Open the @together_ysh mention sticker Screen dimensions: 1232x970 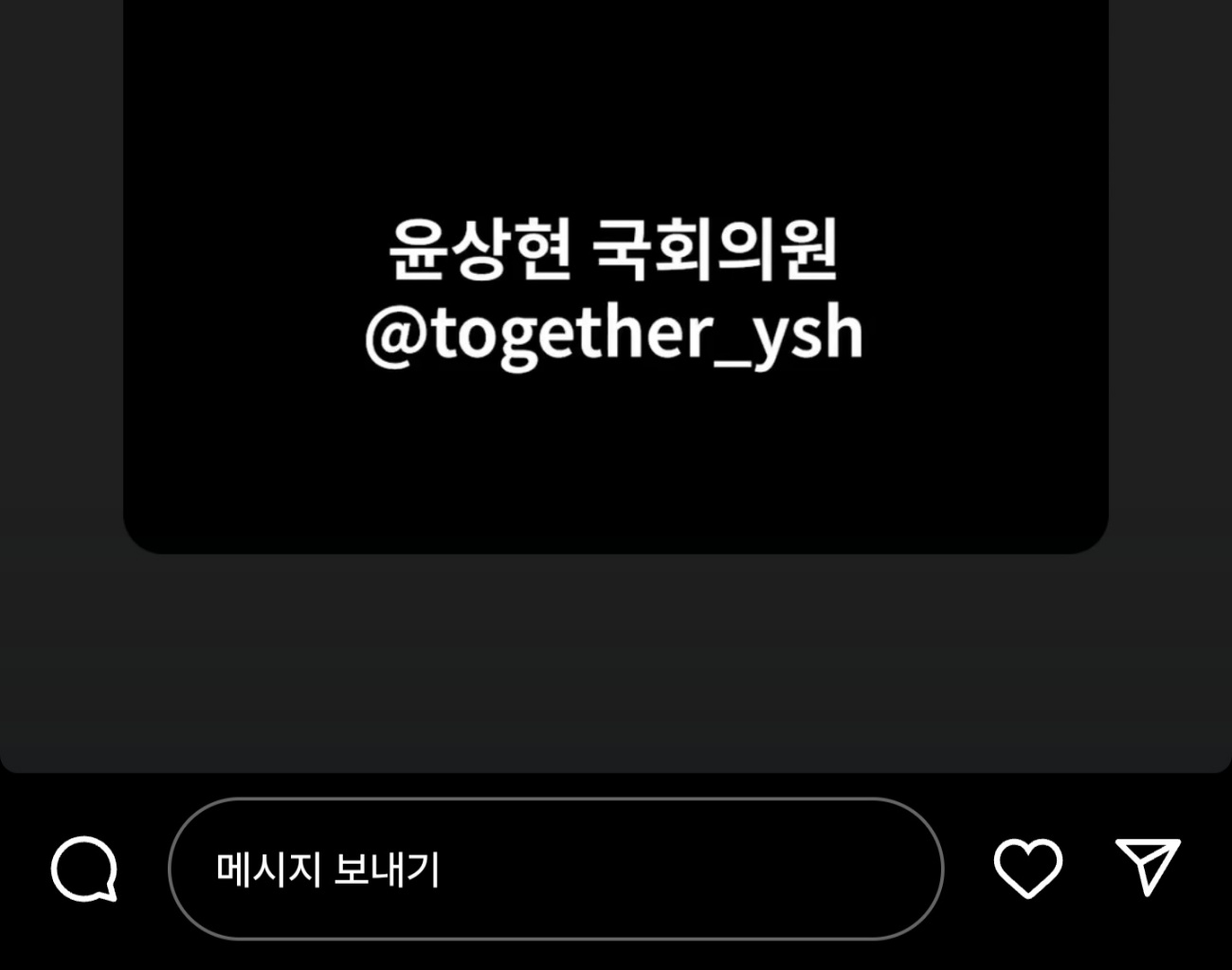tap(614, 334)
